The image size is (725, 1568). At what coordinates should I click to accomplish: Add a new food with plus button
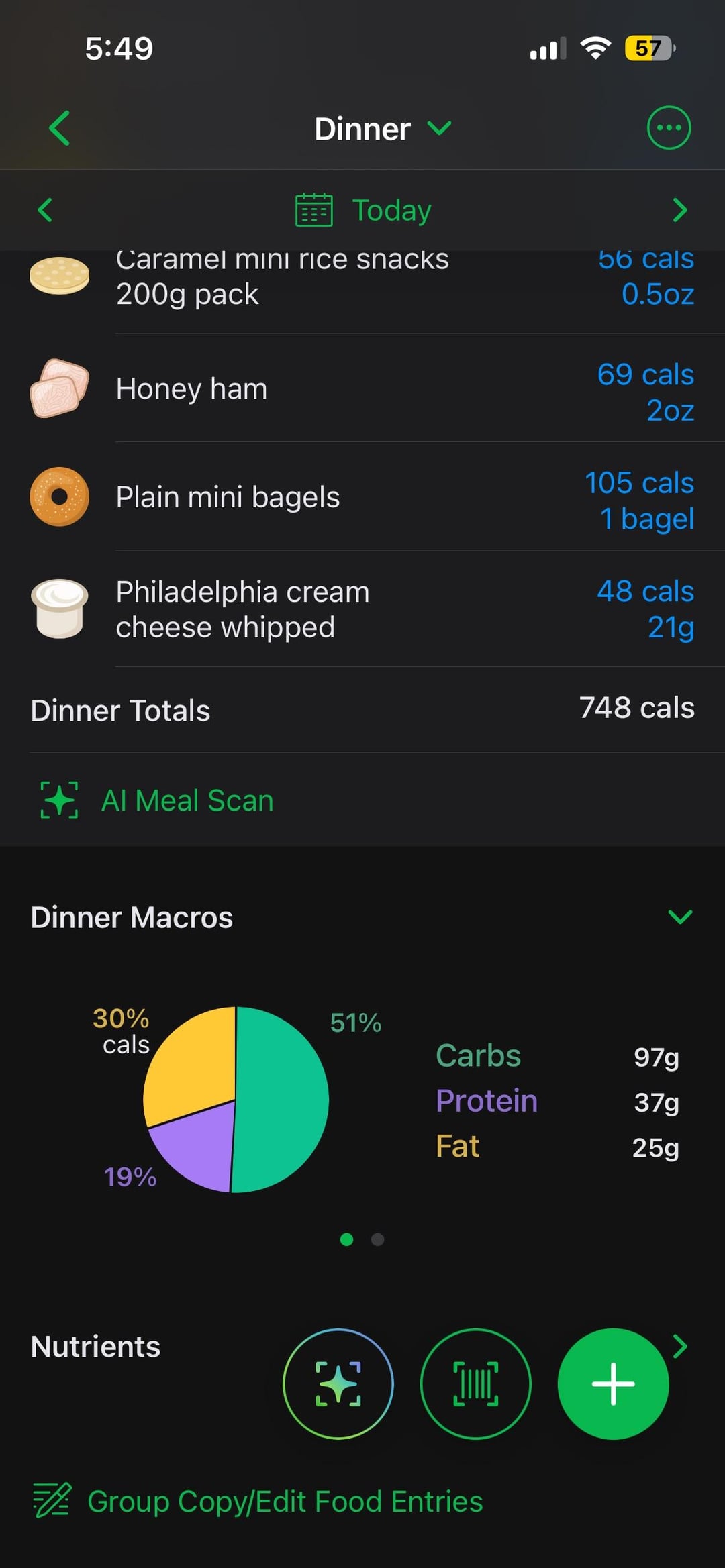coord(613,1383)
